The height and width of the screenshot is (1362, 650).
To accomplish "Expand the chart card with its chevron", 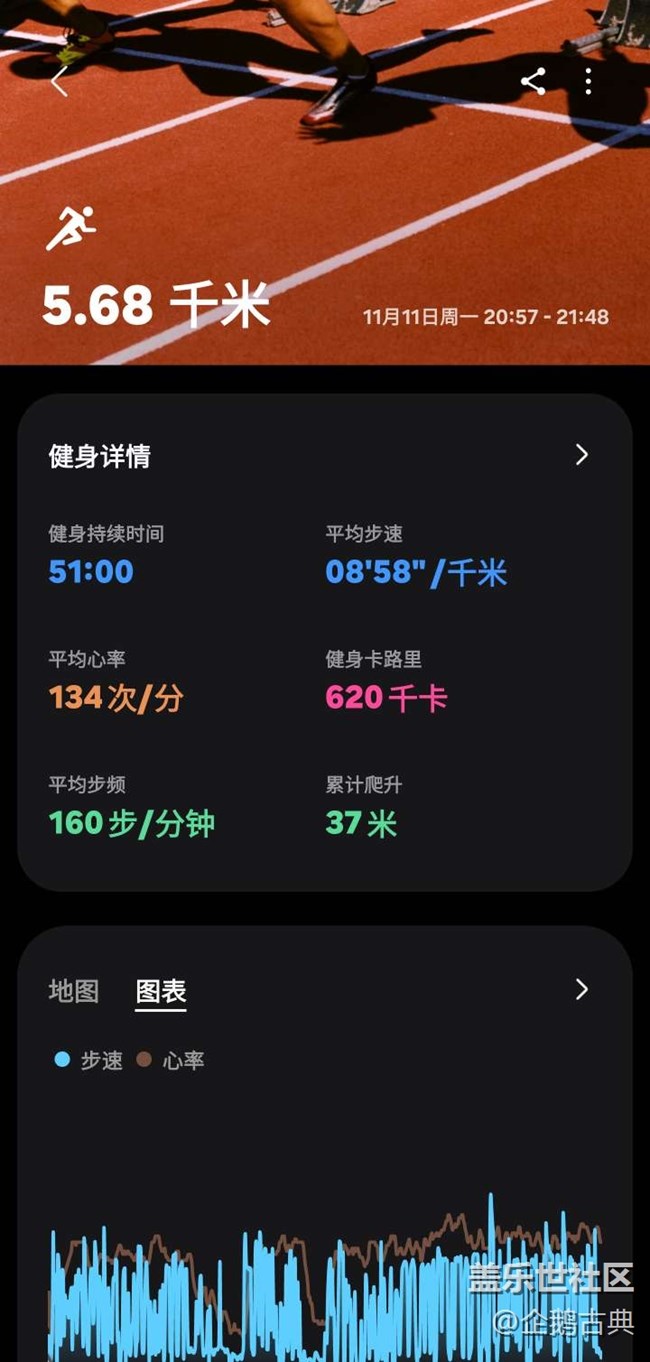I will click(581, 989).
